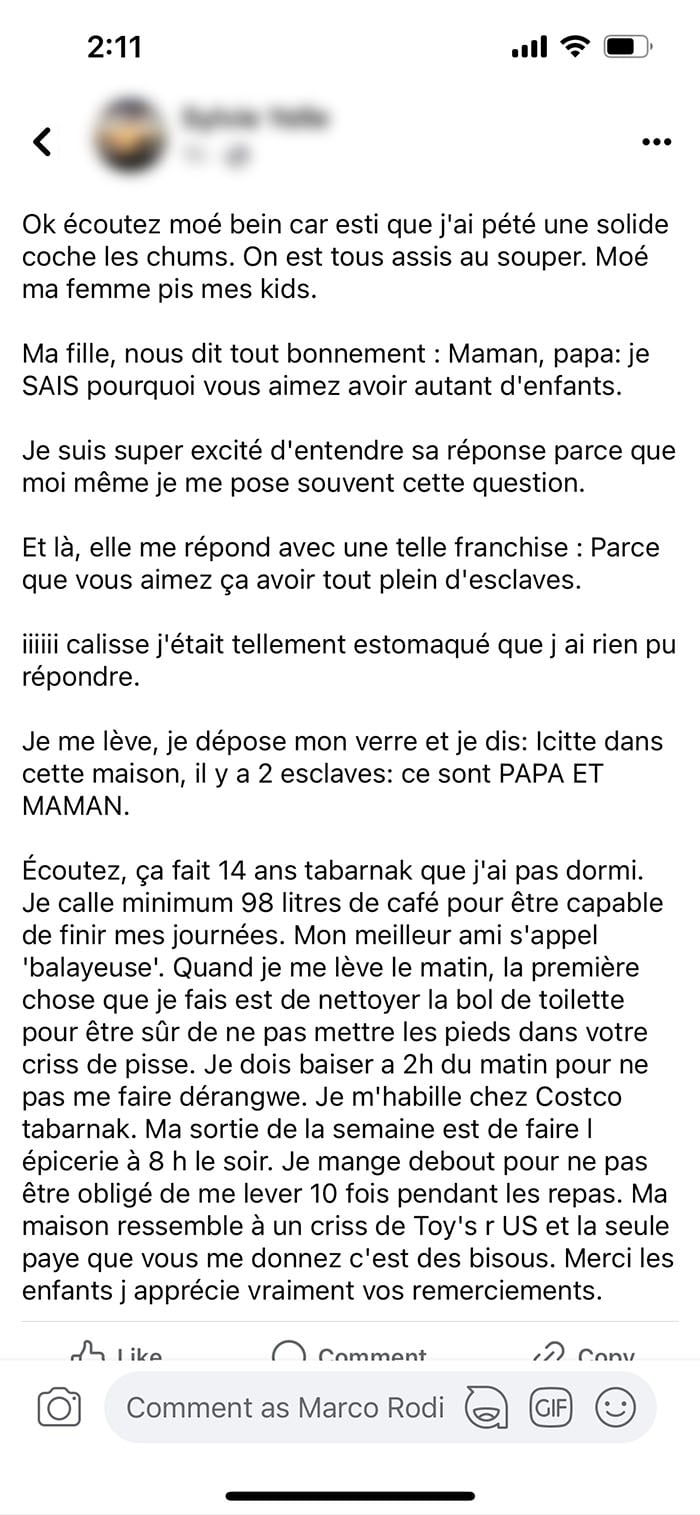Focus the Comment as Marco Rodi field
Image resolution: width=700 pixels, height=1515 pixels.
[x=285, y=1407]
